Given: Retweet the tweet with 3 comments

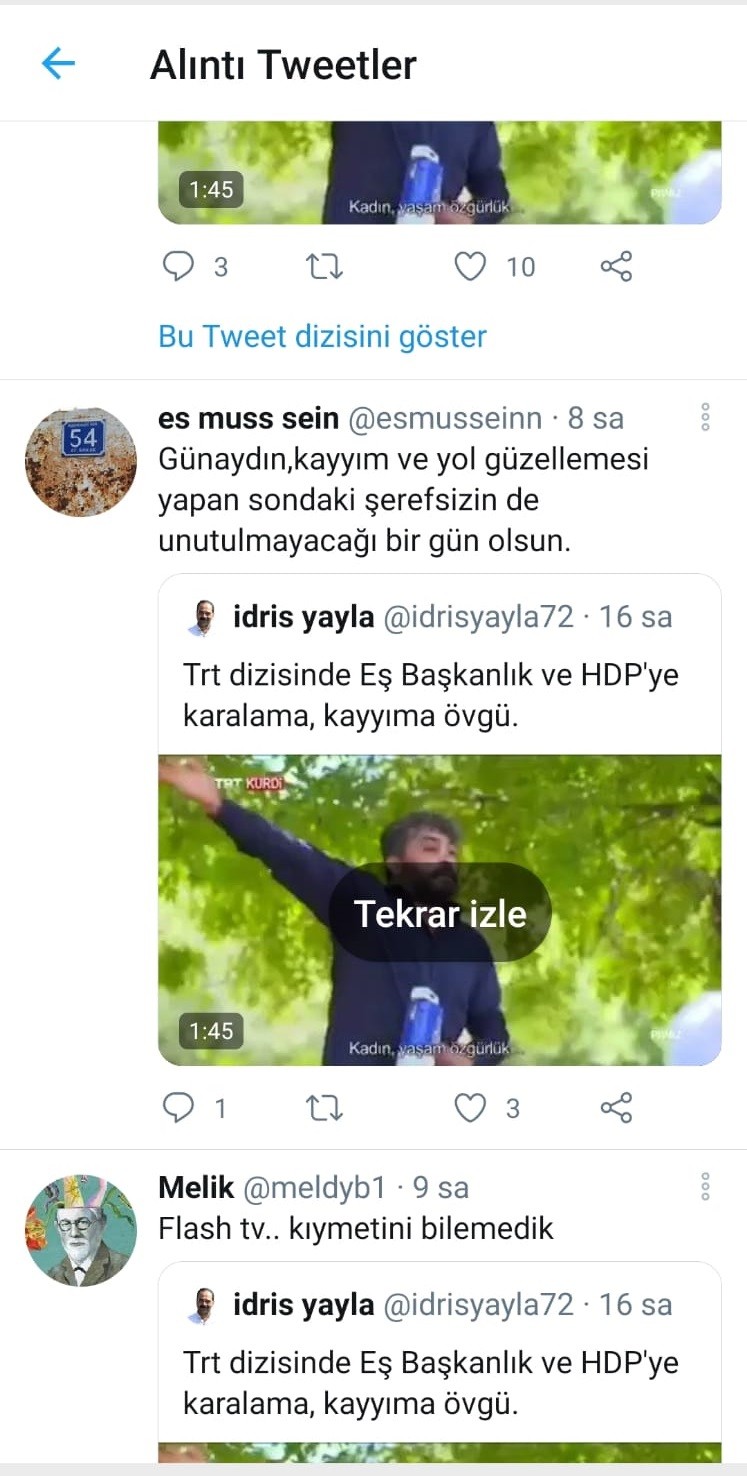Looking at the screenshot, I should click(324, 266).
